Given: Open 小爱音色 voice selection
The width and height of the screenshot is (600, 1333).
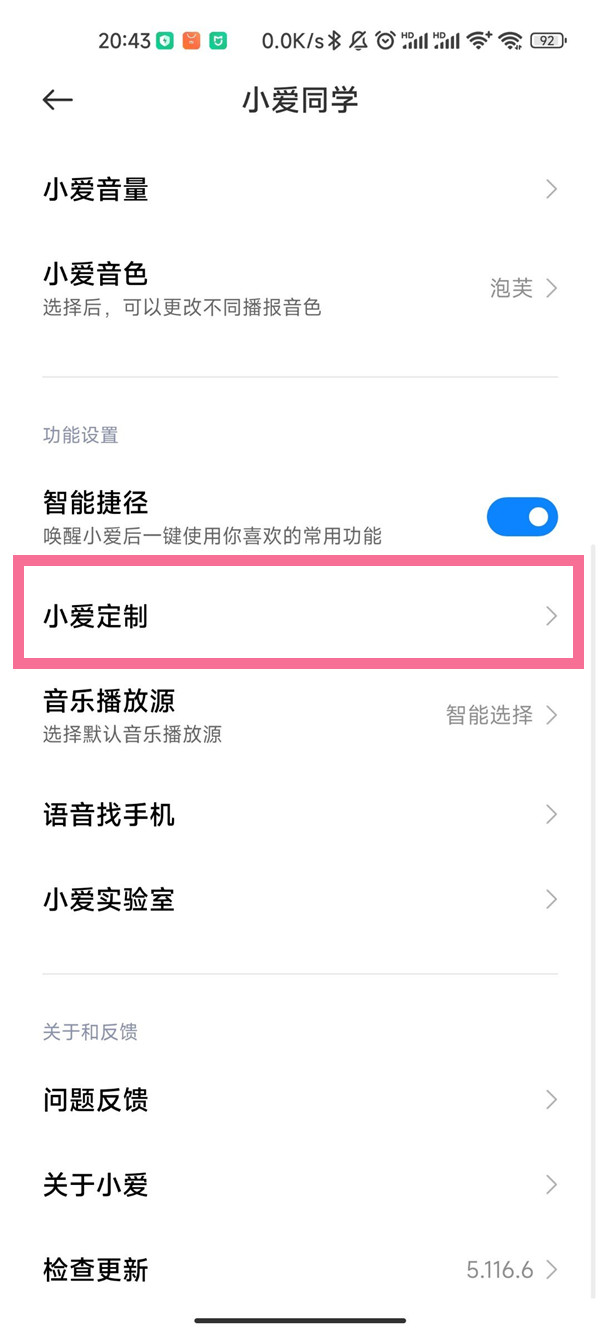Looking at the screenshot, I should point(300,289).
